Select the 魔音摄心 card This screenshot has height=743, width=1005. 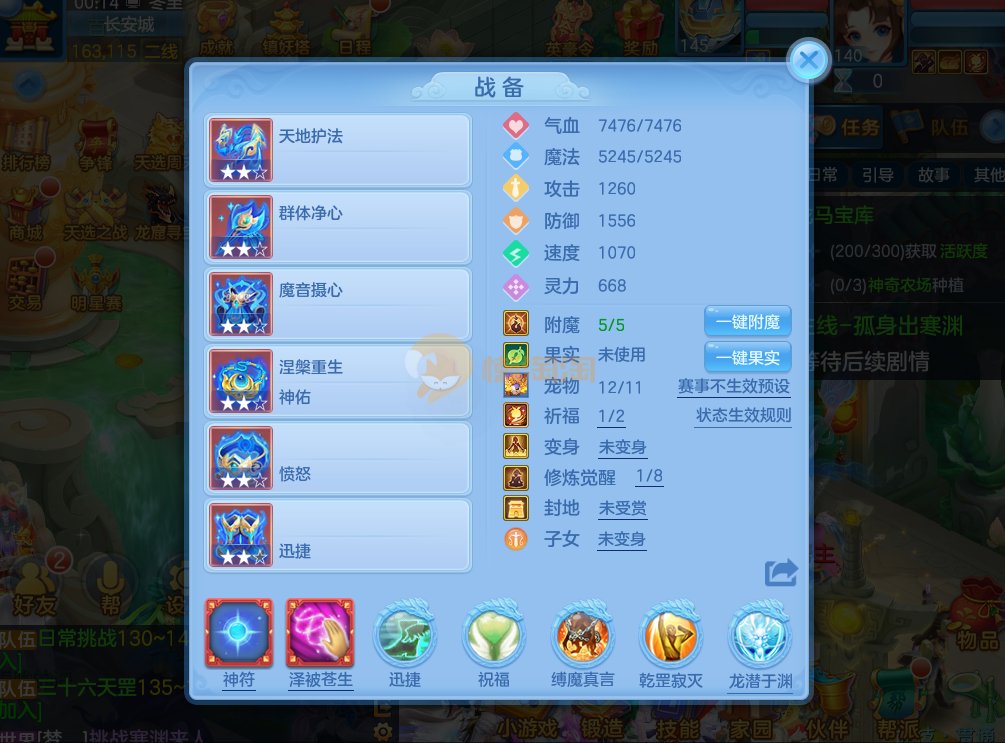pos(338,303)
